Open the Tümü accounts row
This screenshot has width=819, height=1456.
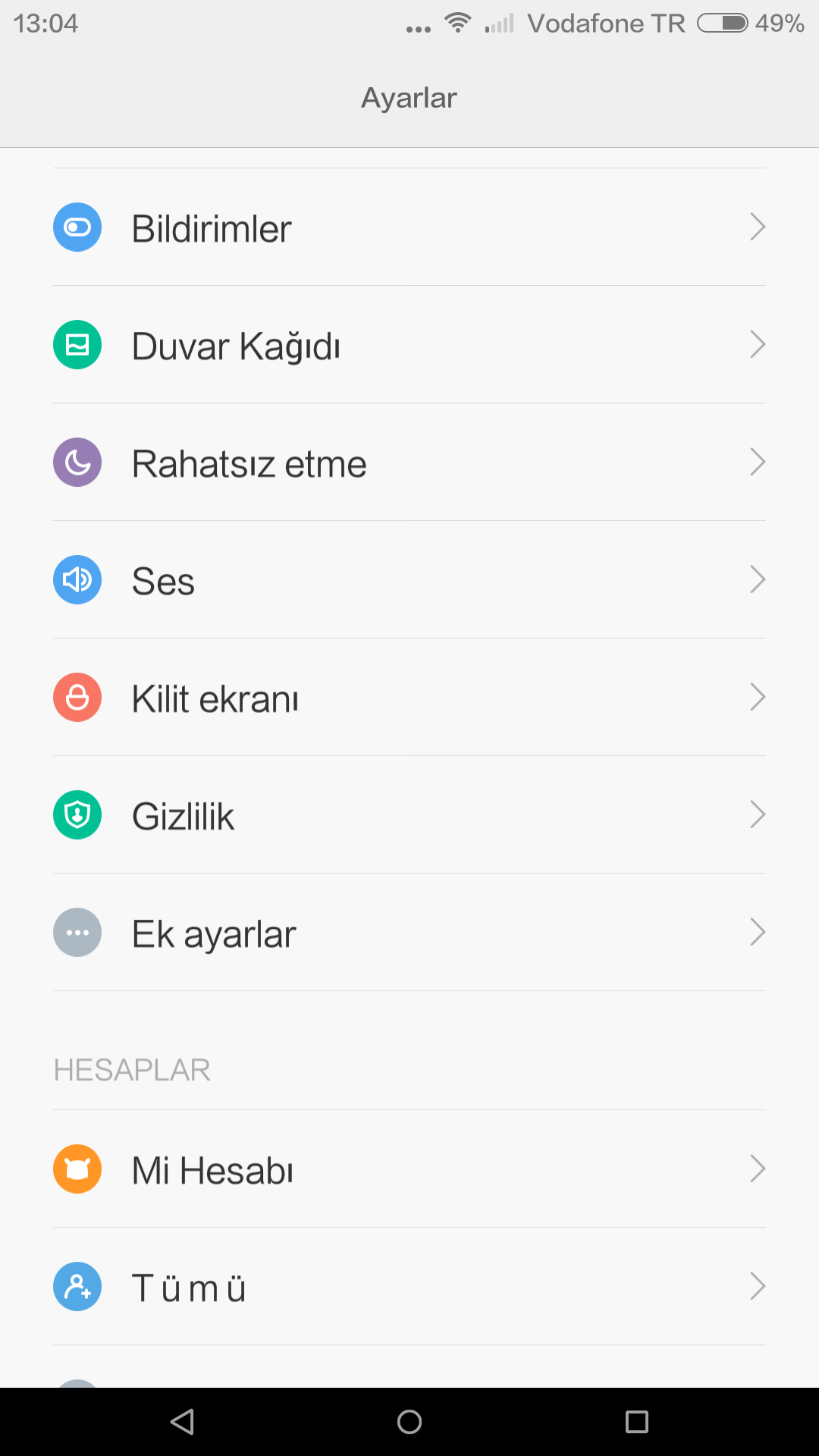pos(409,1287)
